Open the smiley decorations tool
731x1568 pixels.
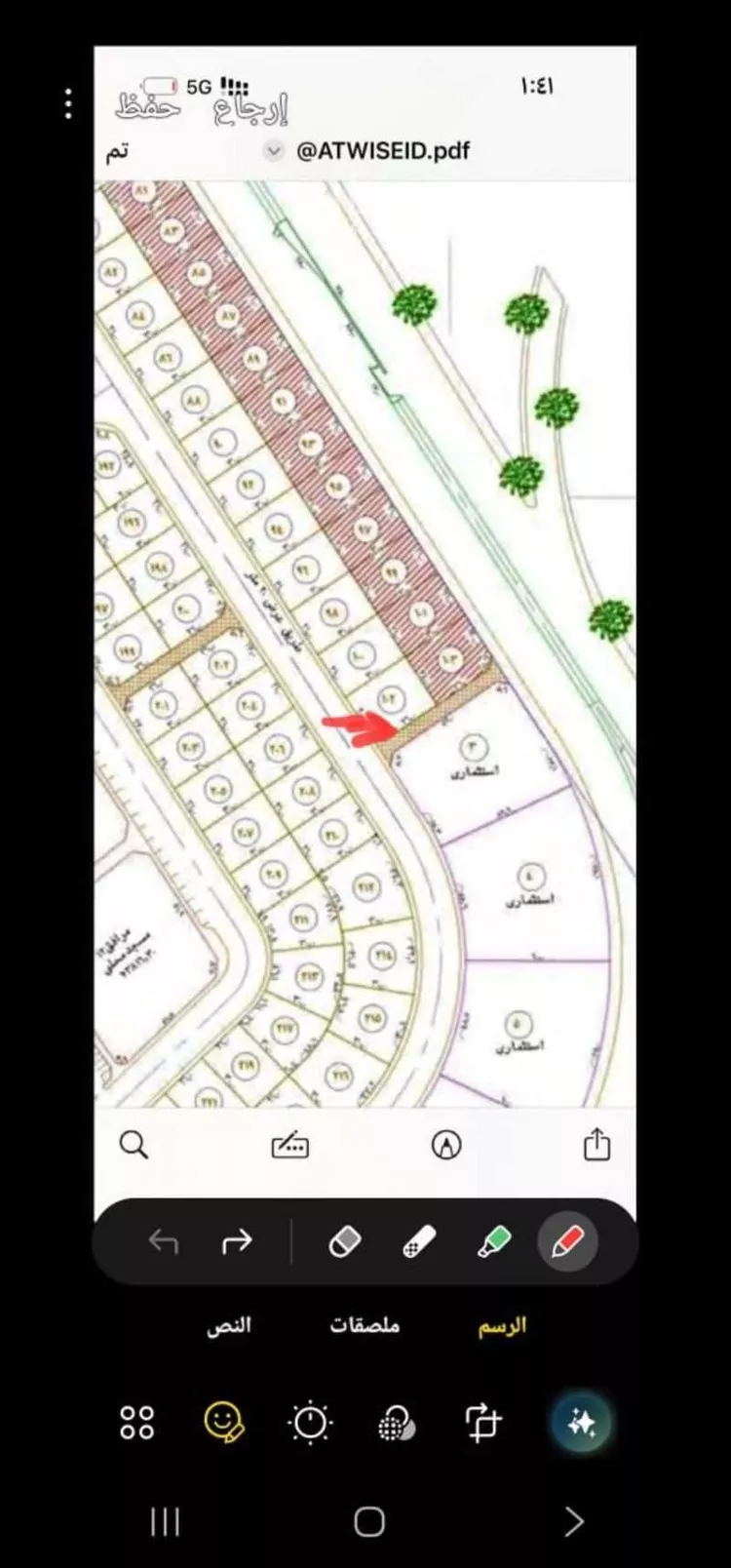point(224,1423)
